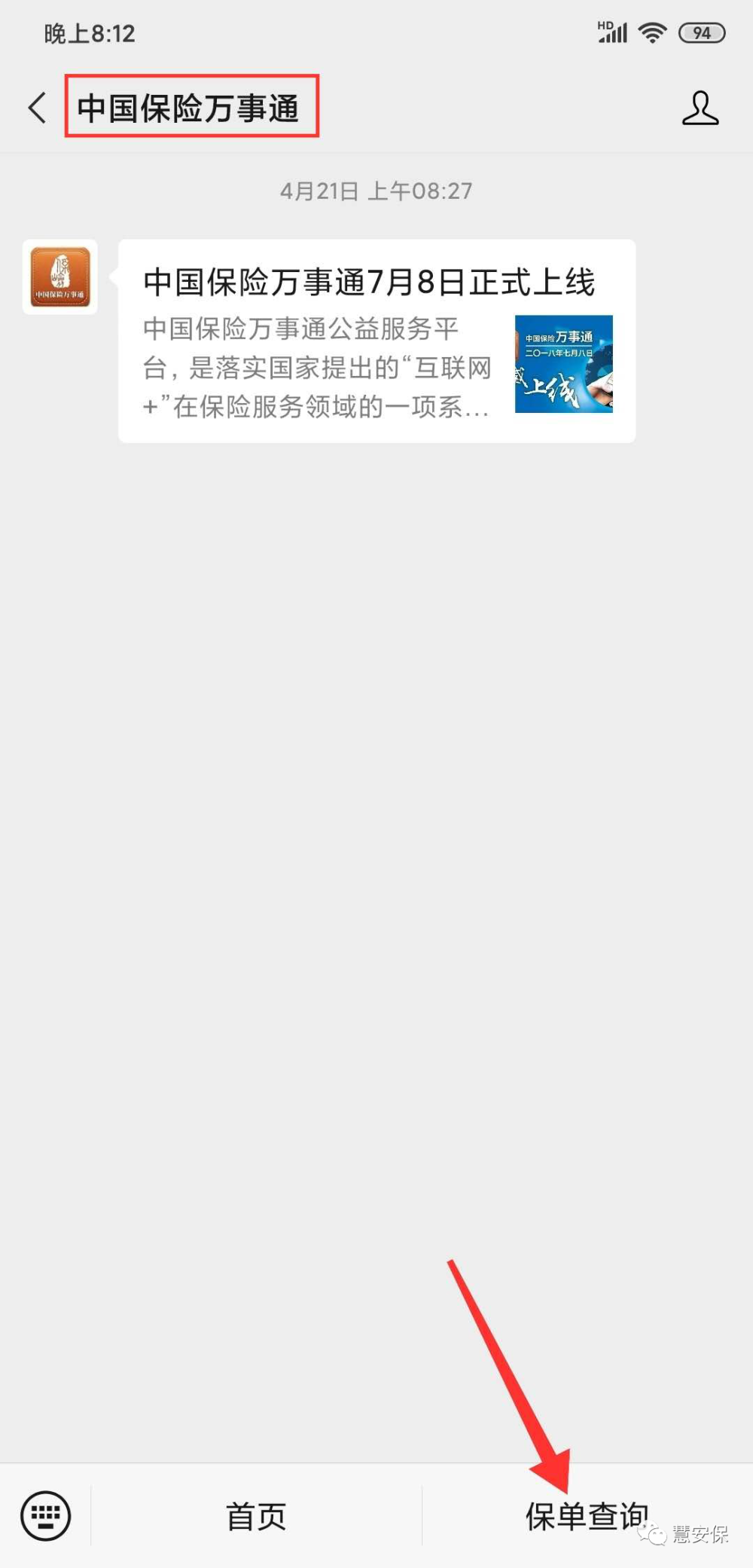Open the 保单查询 menu
The height and width of the screenshot is (1568, 753).
(x=586, y=1515)
